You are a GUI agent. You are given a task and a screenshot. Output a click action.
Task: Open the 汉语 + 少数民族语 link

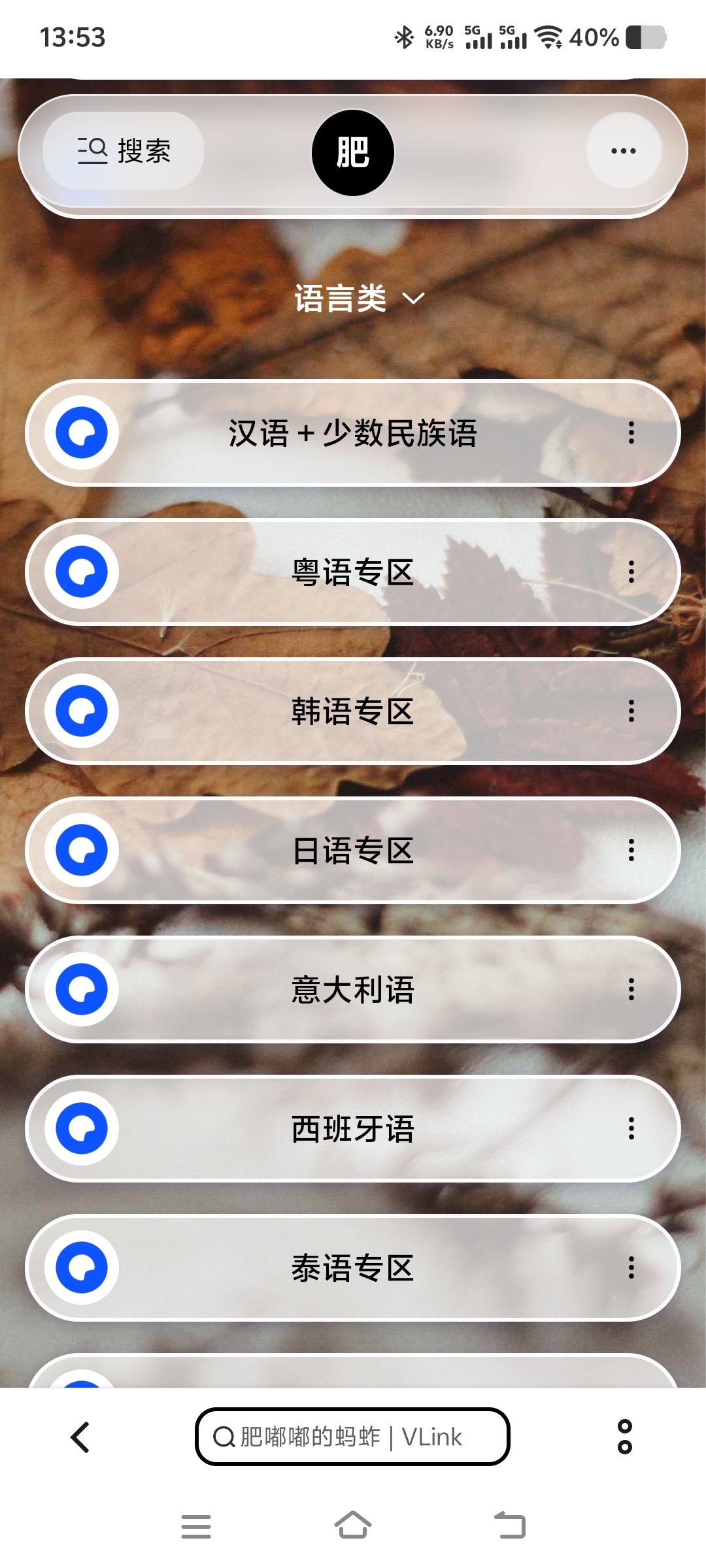pyautogui.click(x=353, y=433)
